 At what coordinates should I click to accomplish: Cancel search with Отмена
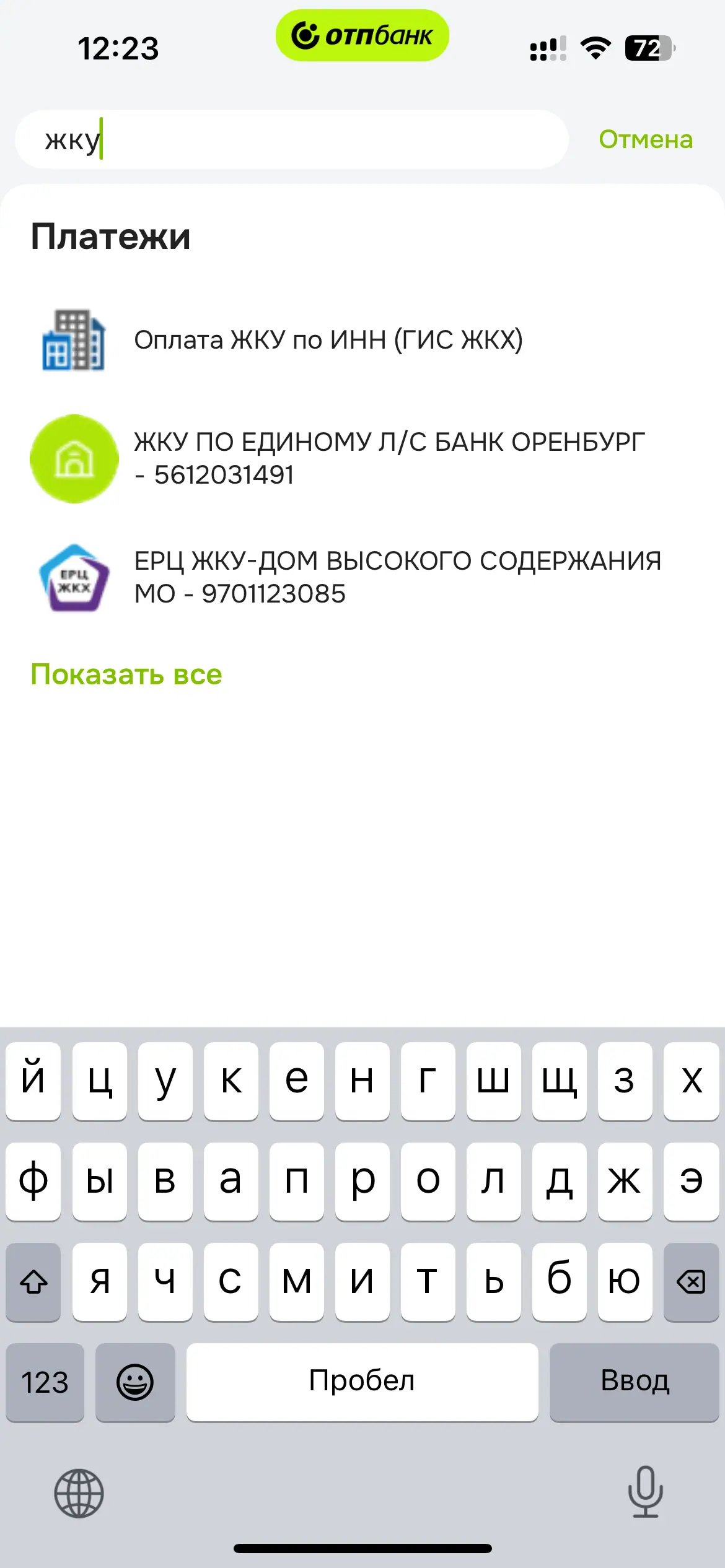(x=645, y=139)
